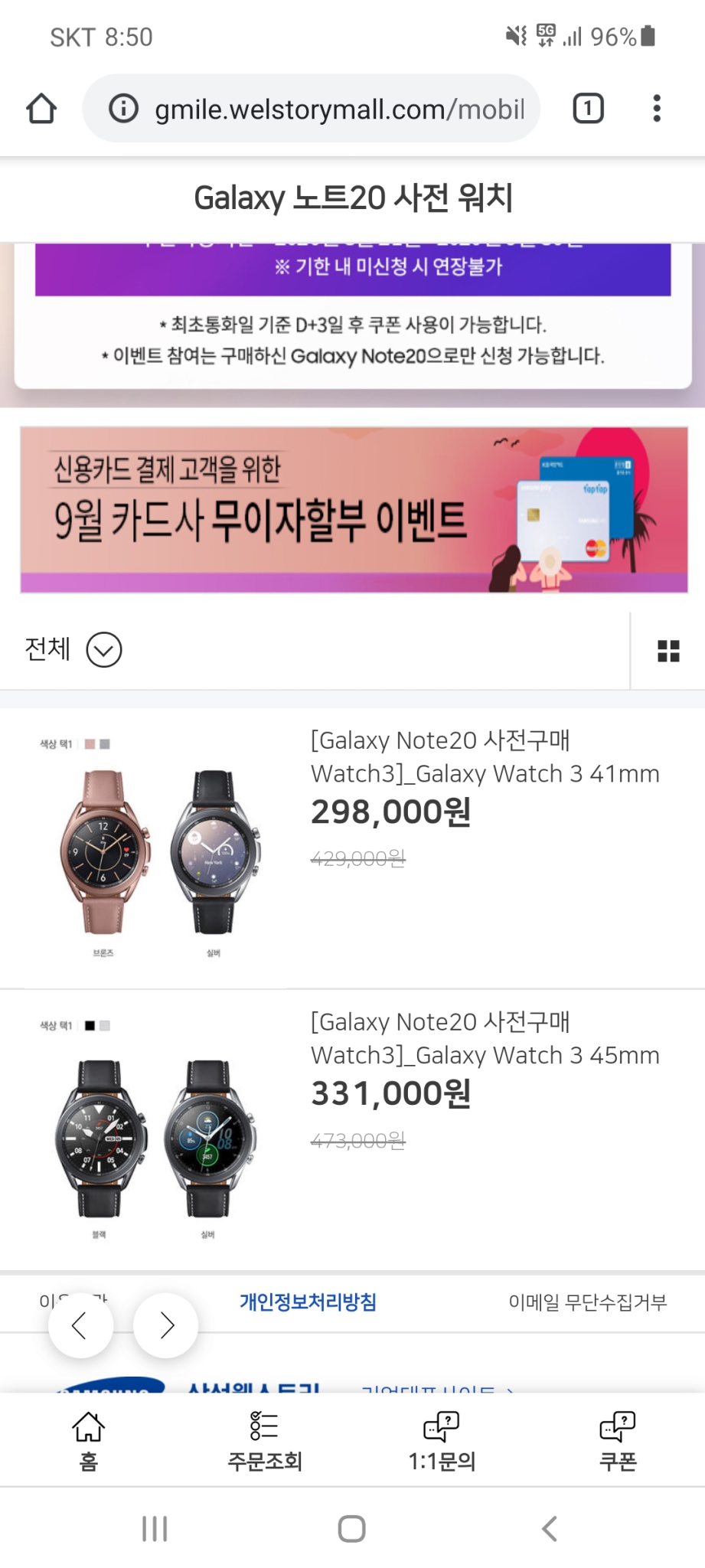Click the browser home icon
705x1568 pixels.
point(42,108)
